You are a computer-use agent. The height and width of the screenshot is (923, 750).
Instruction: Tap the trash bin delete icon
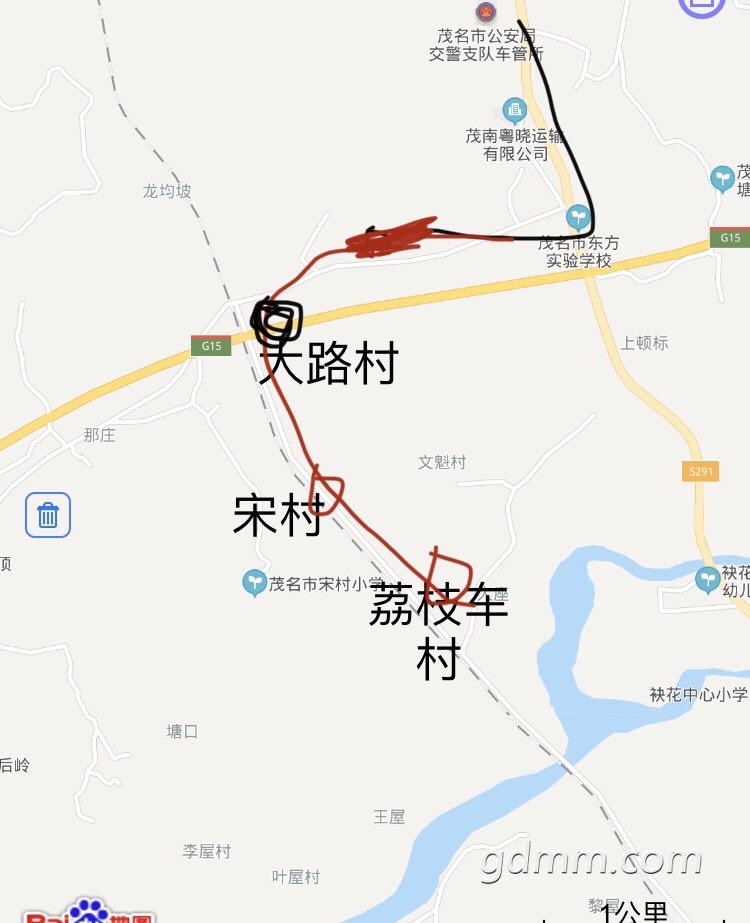pos(48,515)
